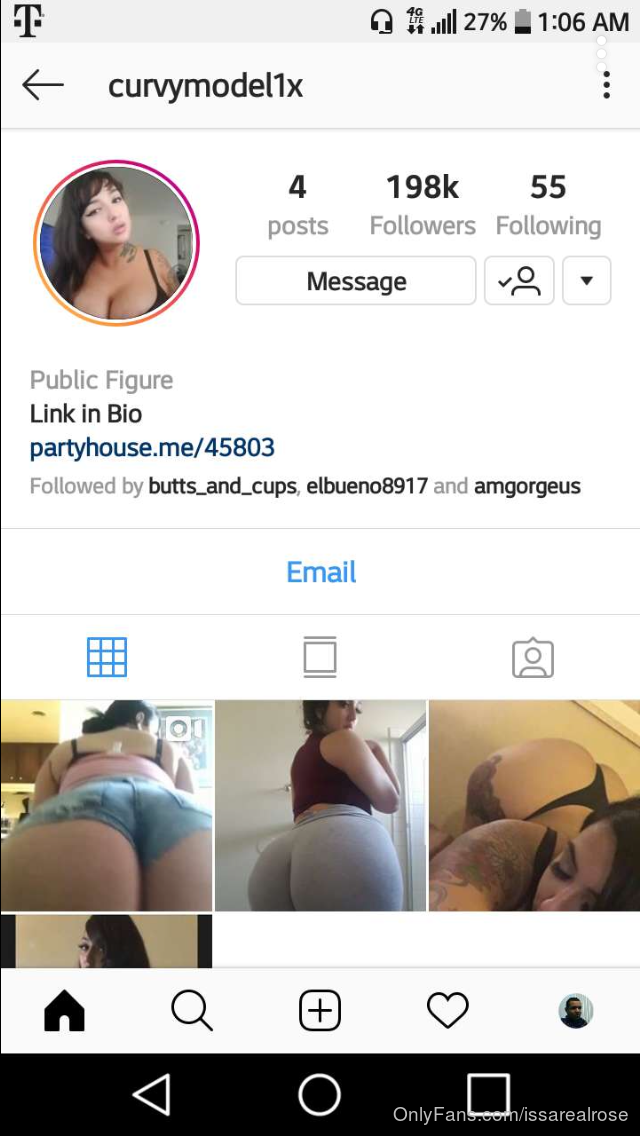Open the tagged photos tab
Viewport: 640px width, 1136px height.
point(533,658)
